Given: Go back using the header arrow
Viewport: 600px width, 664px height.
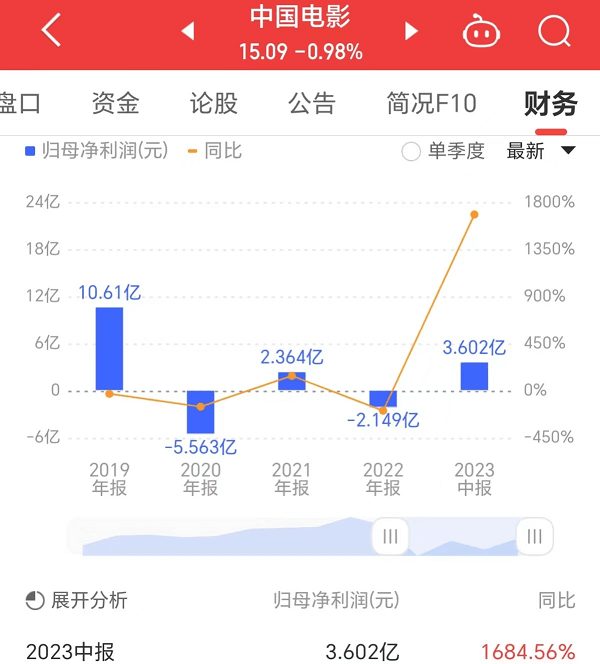Looking at the screenshot, I should click(x=51, y=31).
